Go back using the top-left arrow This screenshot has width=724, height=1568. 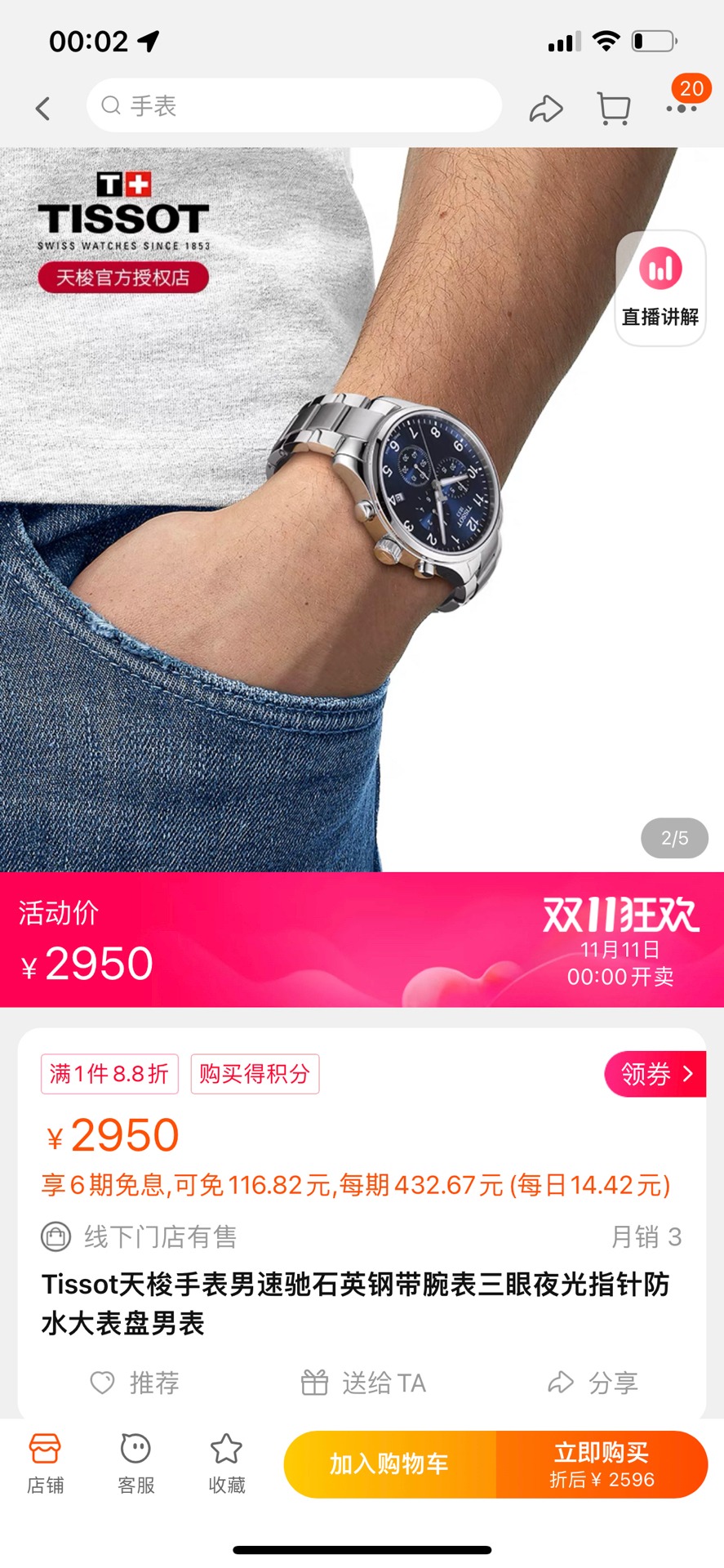point(42,108)
